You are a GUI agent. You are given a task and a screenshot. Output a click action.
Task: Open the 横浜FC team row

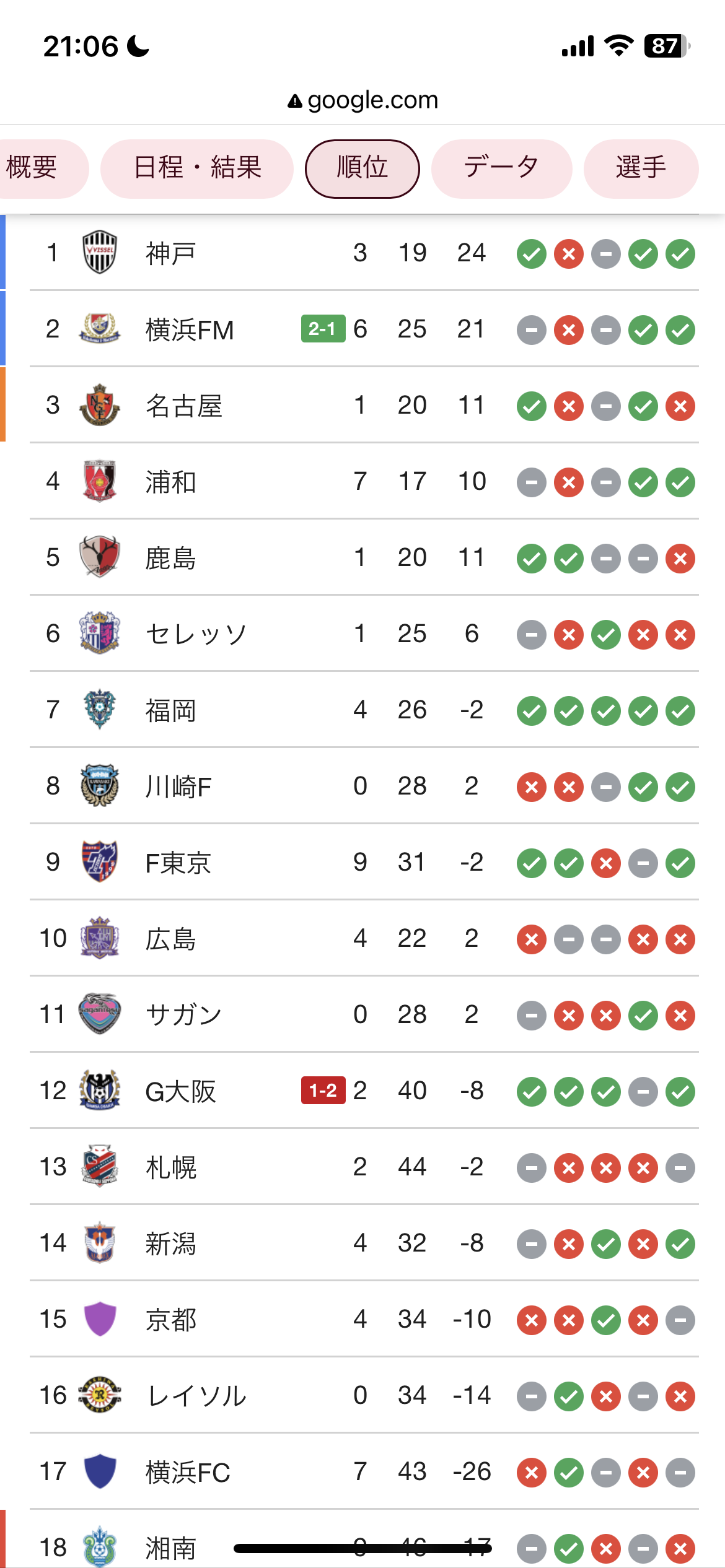pyautogui.click(x=364, y=1471)
